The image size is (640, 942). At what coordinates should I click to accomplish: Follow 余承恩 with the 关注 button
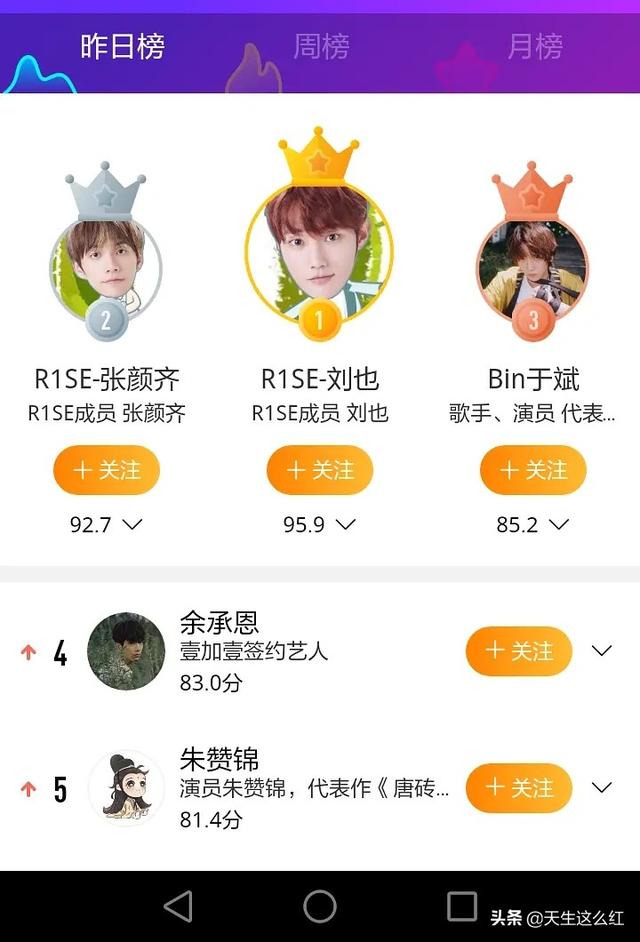click(x=518, y=651)
